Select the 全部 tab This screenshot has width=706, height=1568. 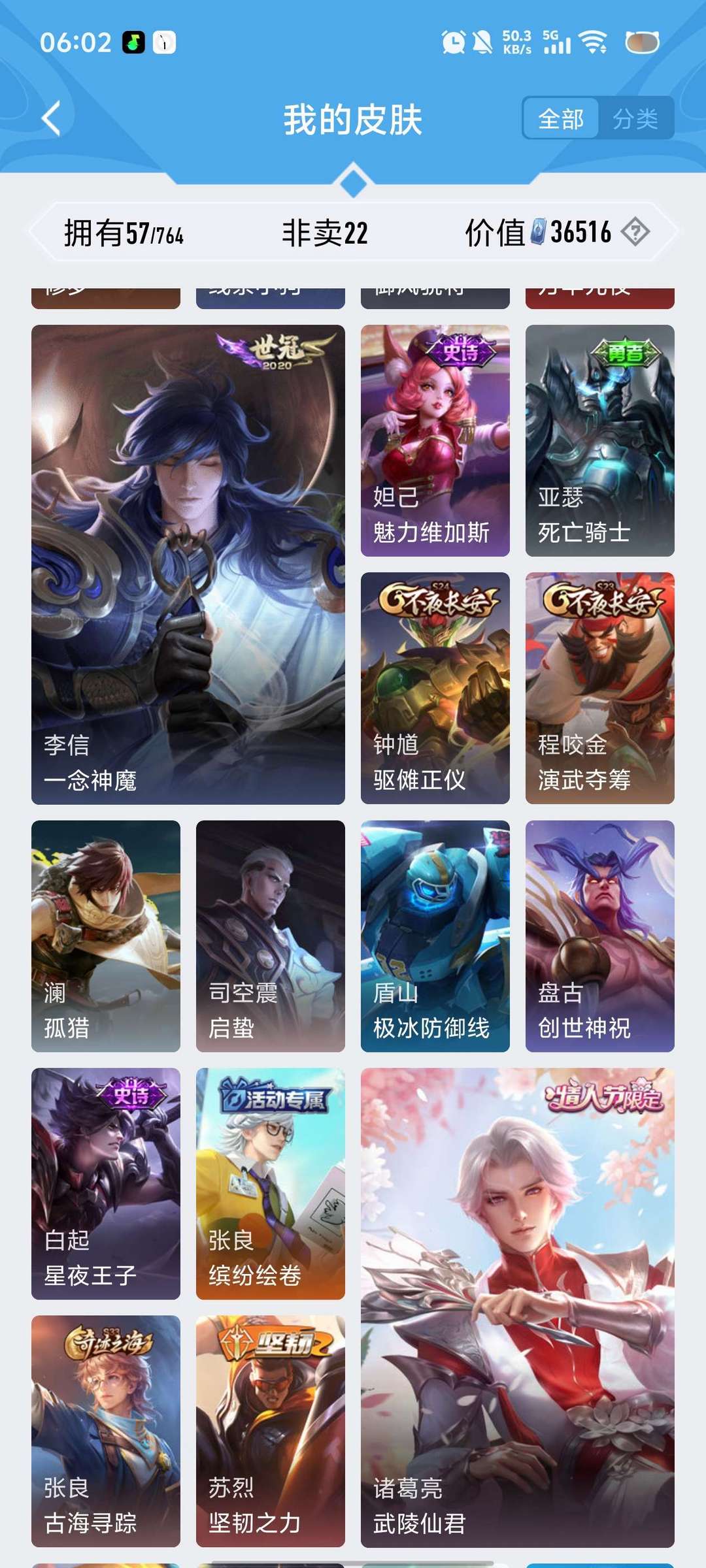click(560, 119)
